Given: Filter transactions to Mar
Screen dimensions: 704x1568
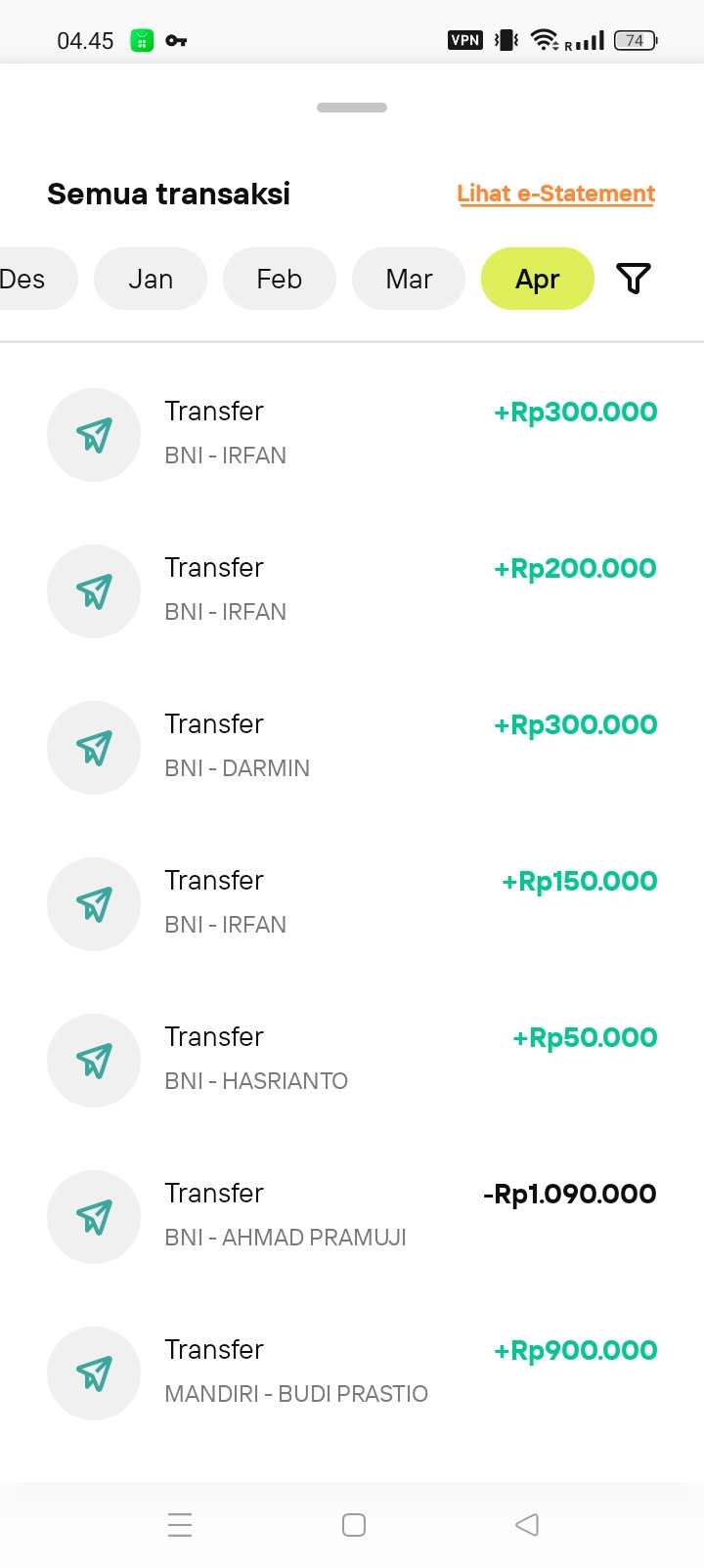Looking at the screenshot, I should [409, 280].
